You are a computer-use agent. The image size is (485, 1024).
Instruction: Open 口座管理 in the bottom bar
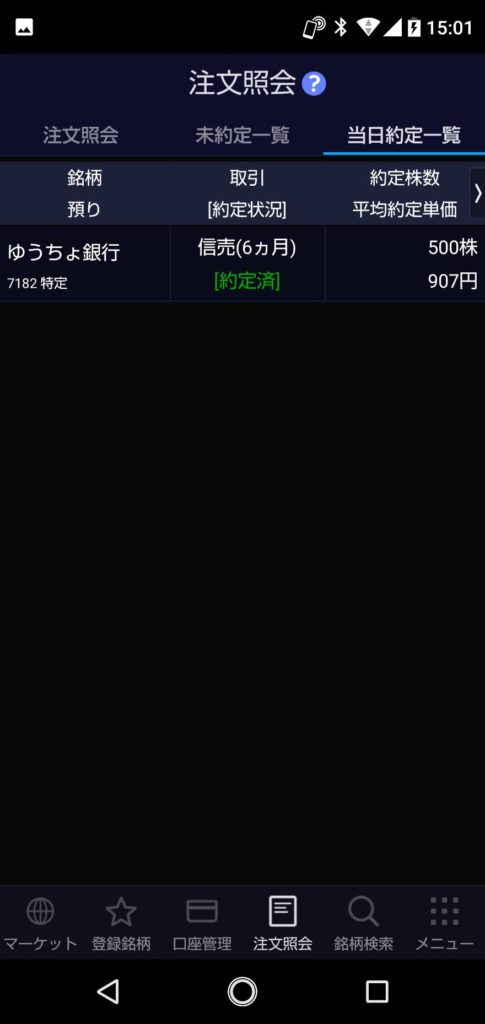tap(202, 923)
